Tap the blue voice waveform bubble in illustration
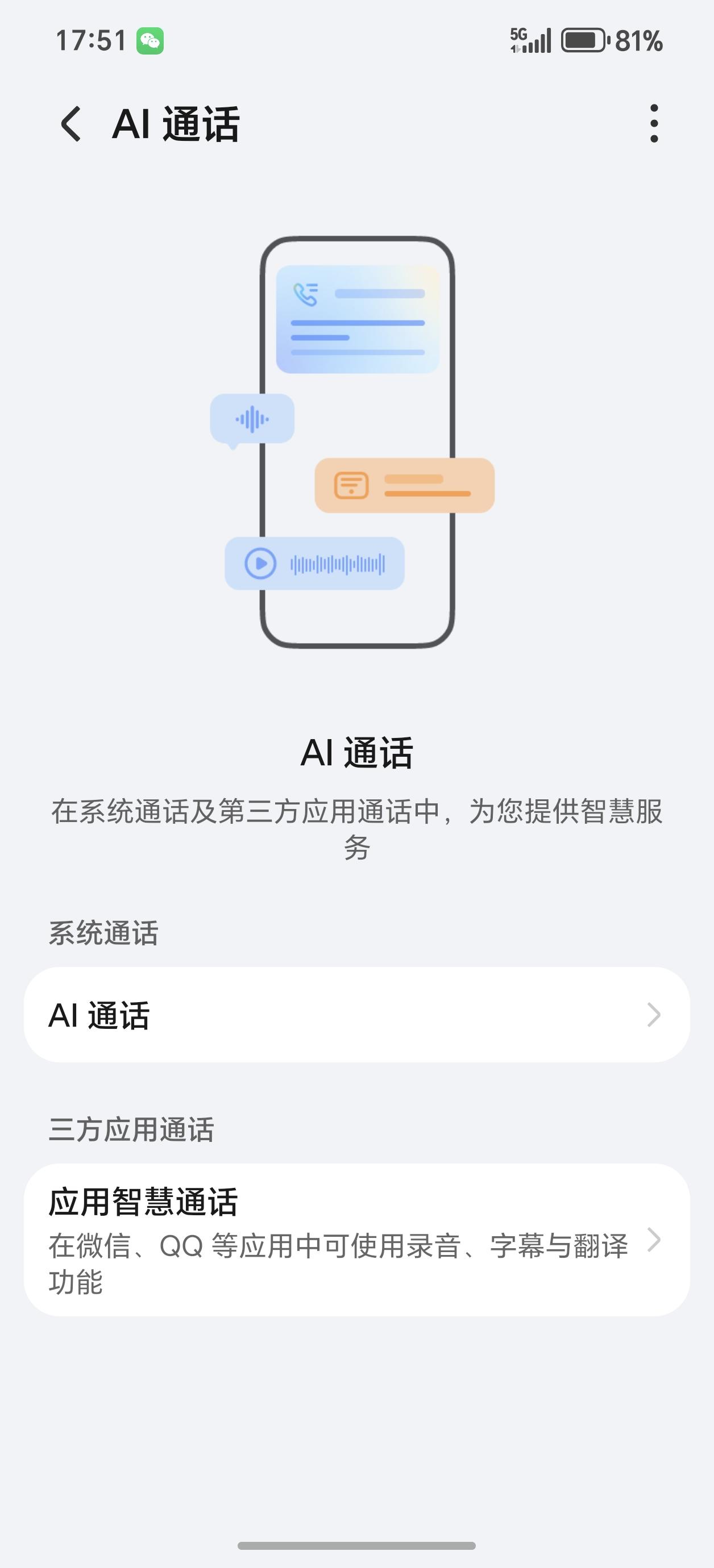The height and width of the screenshot is (1568, 714). pyautogui.click(x=252, y=418)
